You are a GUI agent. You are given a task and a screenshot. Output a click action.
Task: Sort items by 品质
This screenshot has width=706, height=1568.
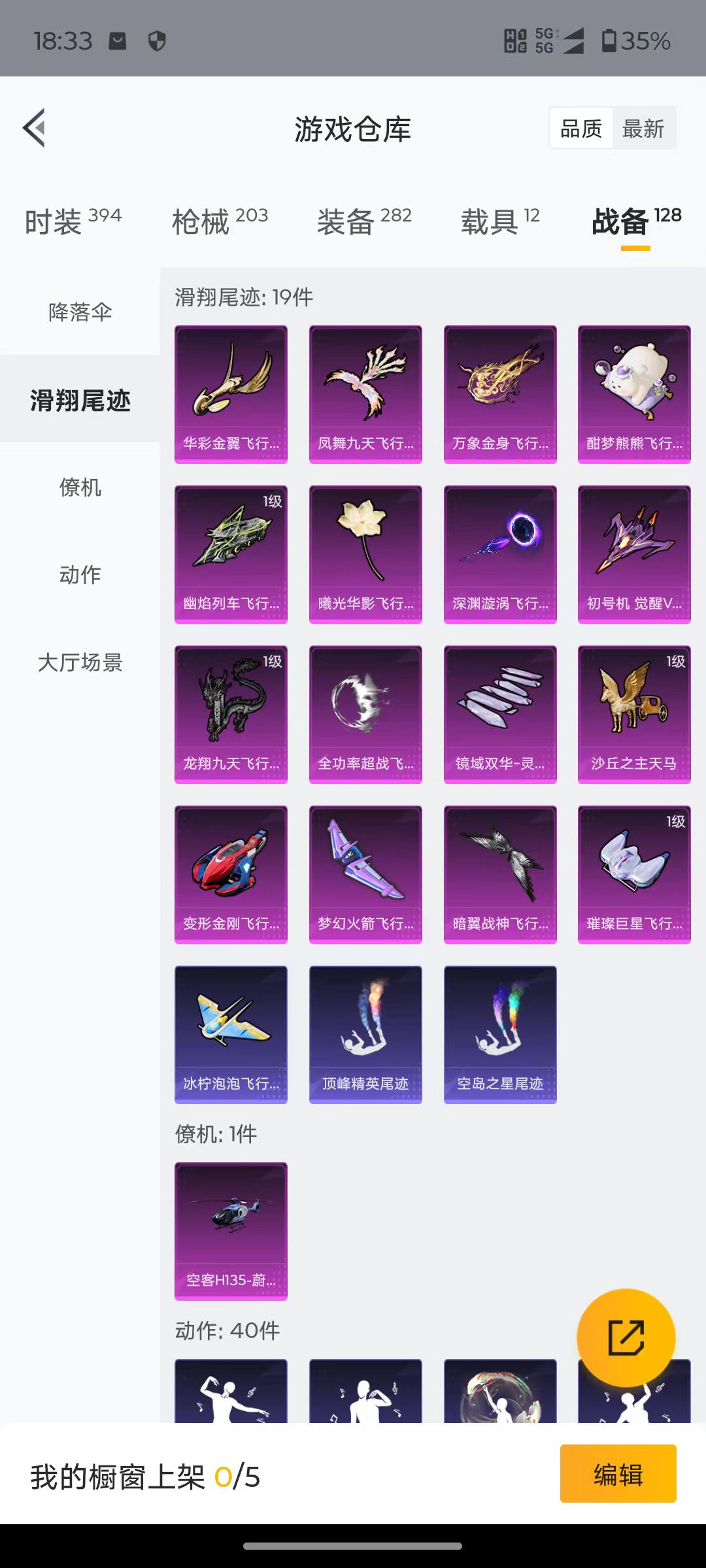[581, 129]
